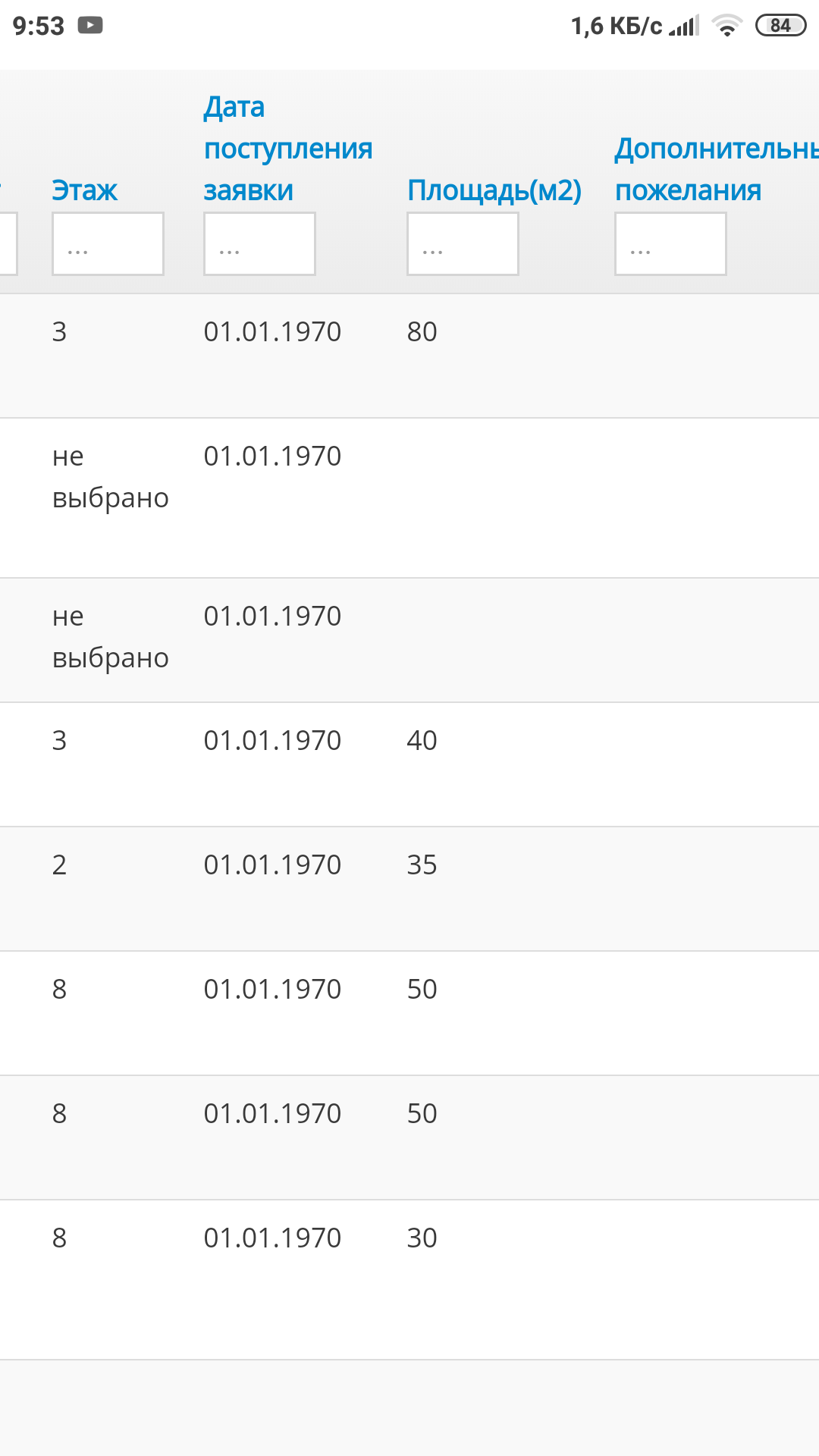Focus the filter field under Площадь(м2)
Screen dimensions: 819x1456
click(x=463, y=243)
